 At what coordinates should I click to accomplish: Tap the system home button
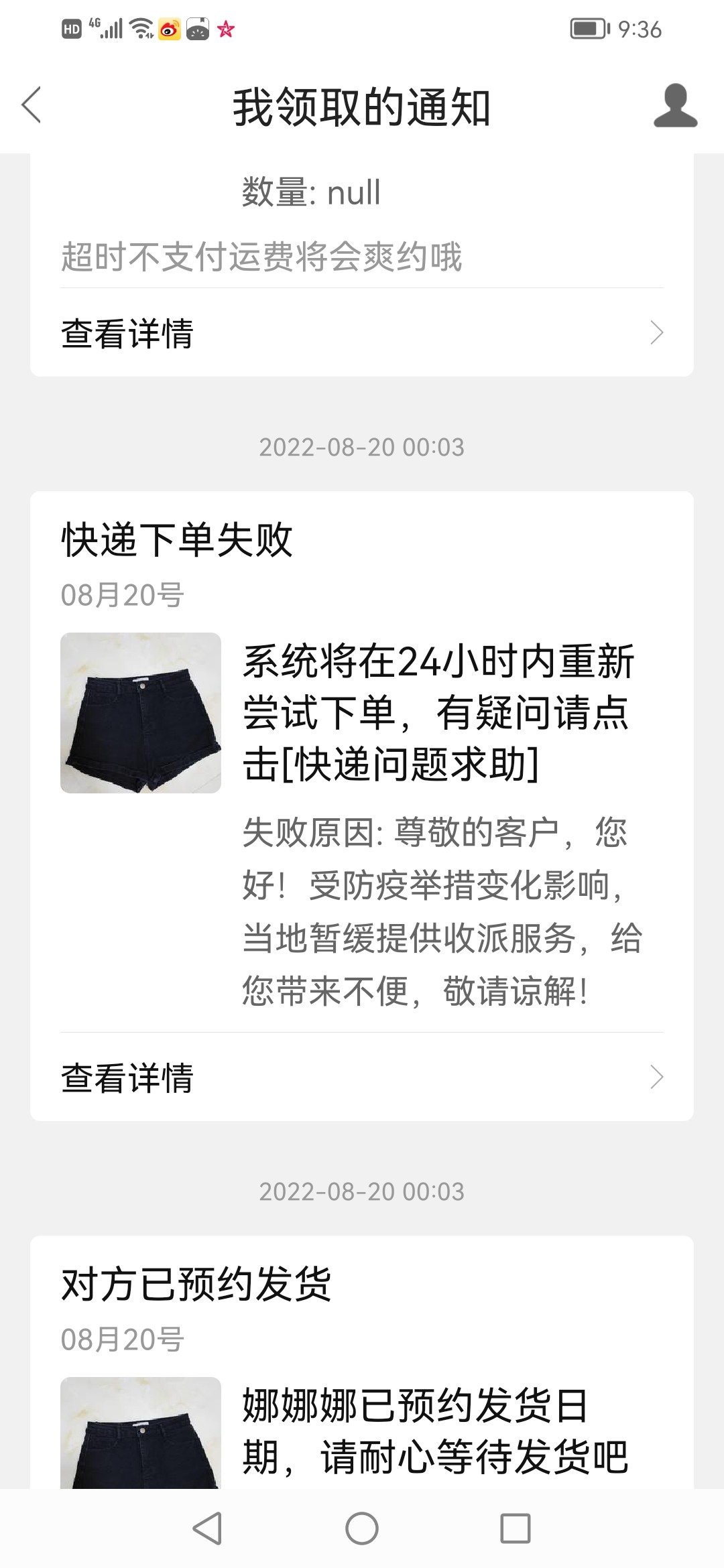[x=361, y=1529]
